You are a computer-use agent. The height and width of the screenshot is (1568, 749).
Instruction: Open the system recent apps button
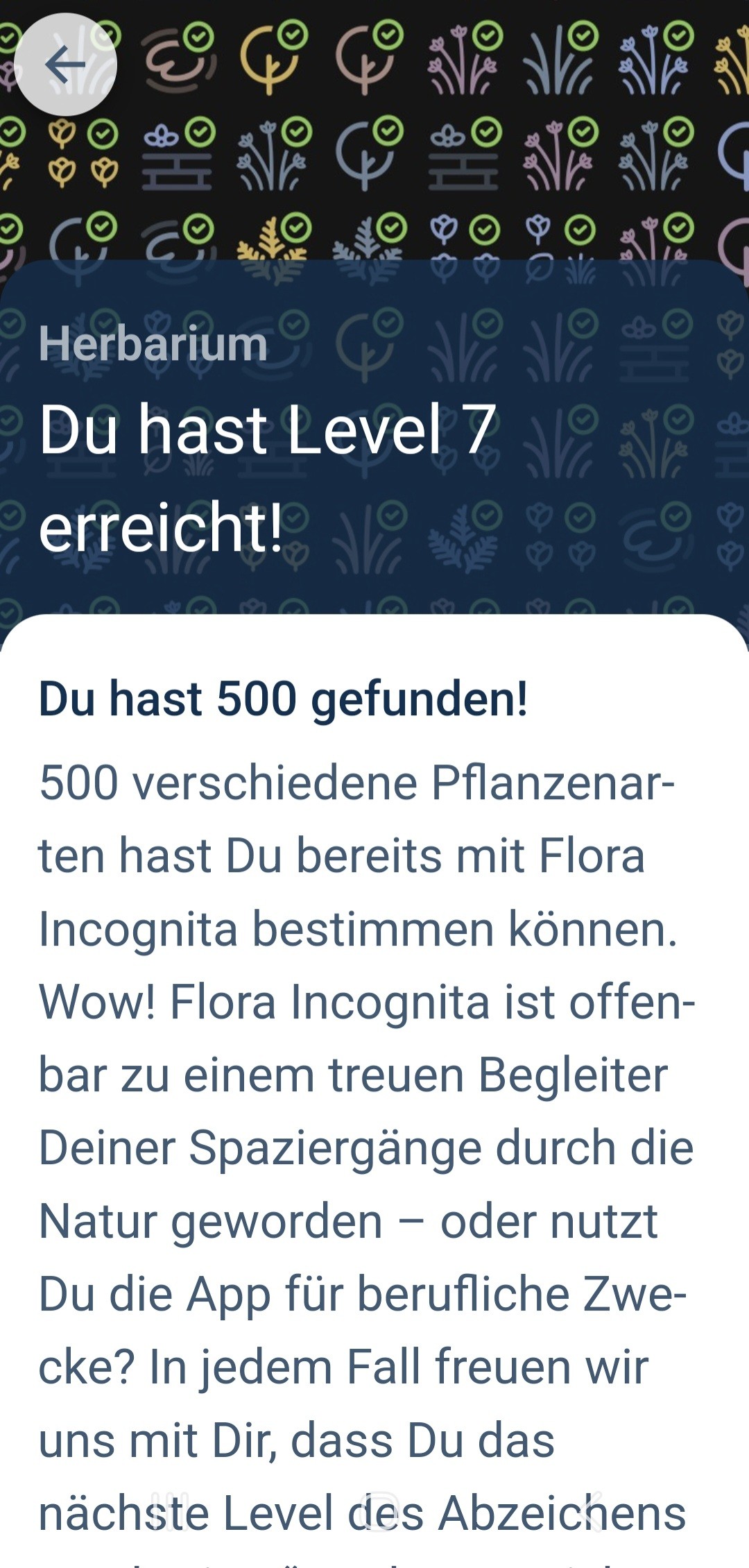pyautogui.click(x=165, y=1511)
